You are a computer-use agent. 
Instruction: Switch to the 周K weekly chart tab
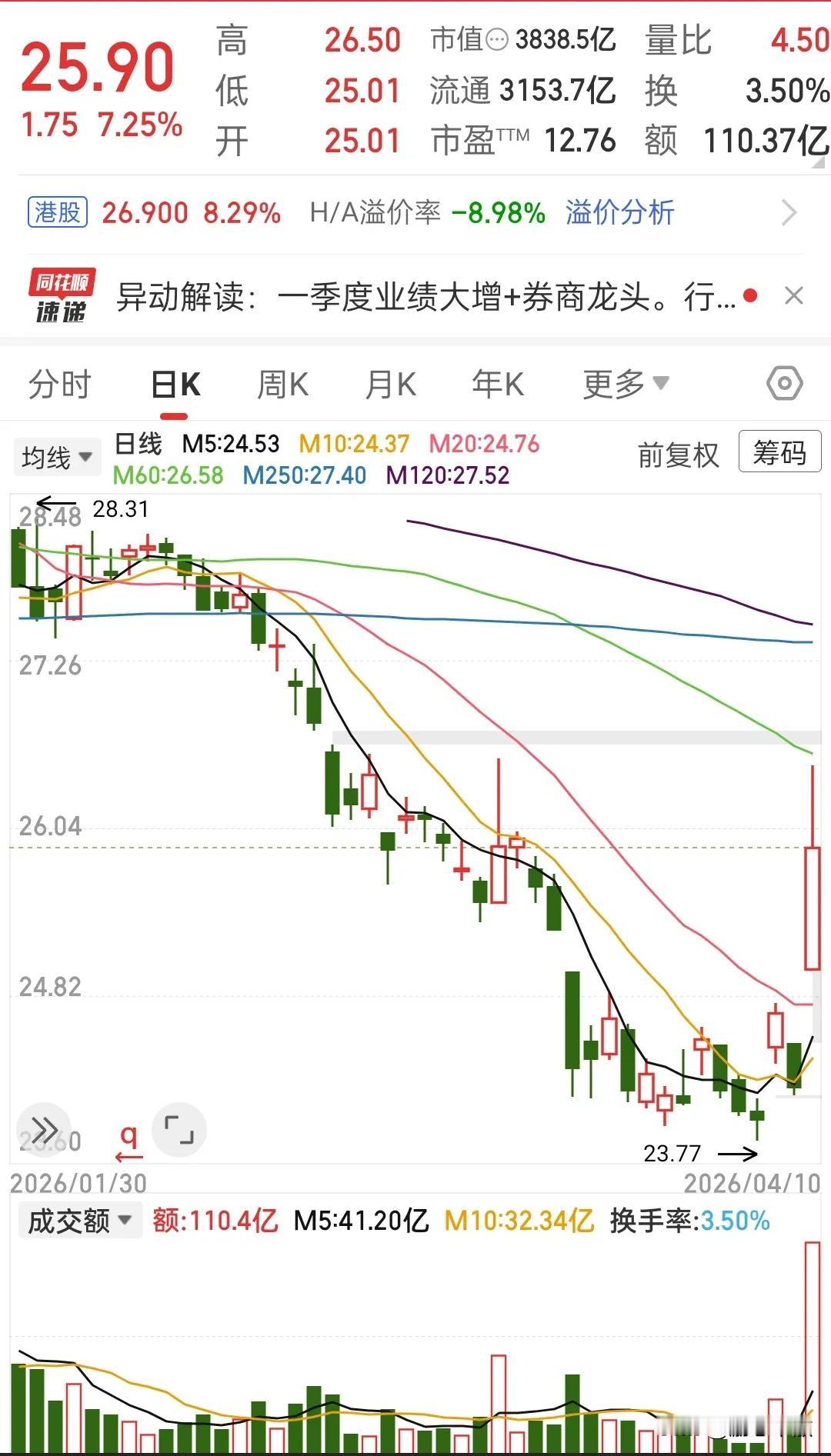(x=284, y=382)
